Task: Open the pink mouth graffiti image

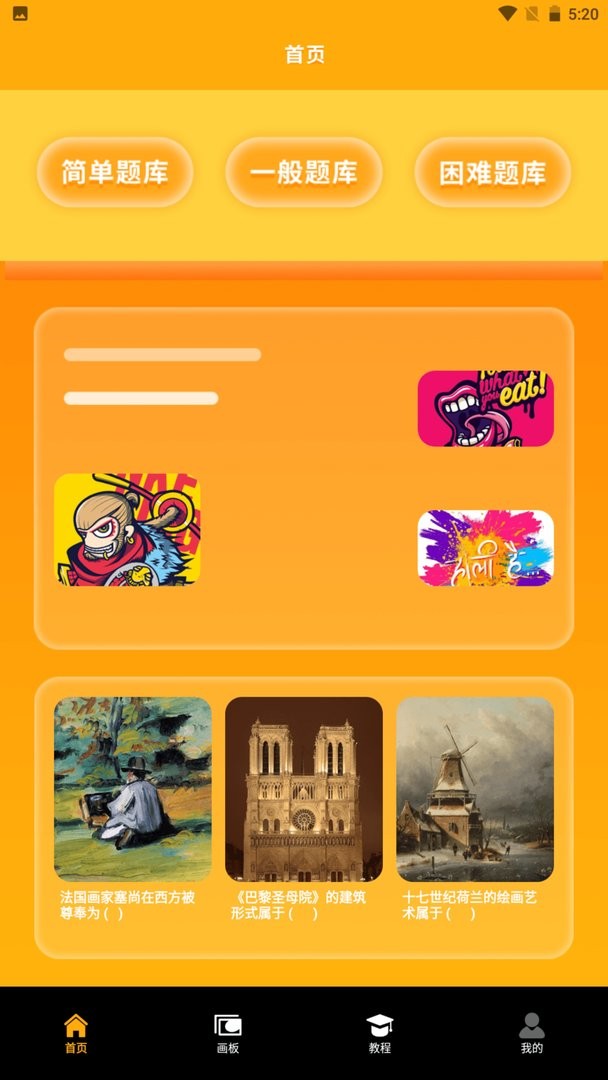Action: tap(485, 408)
